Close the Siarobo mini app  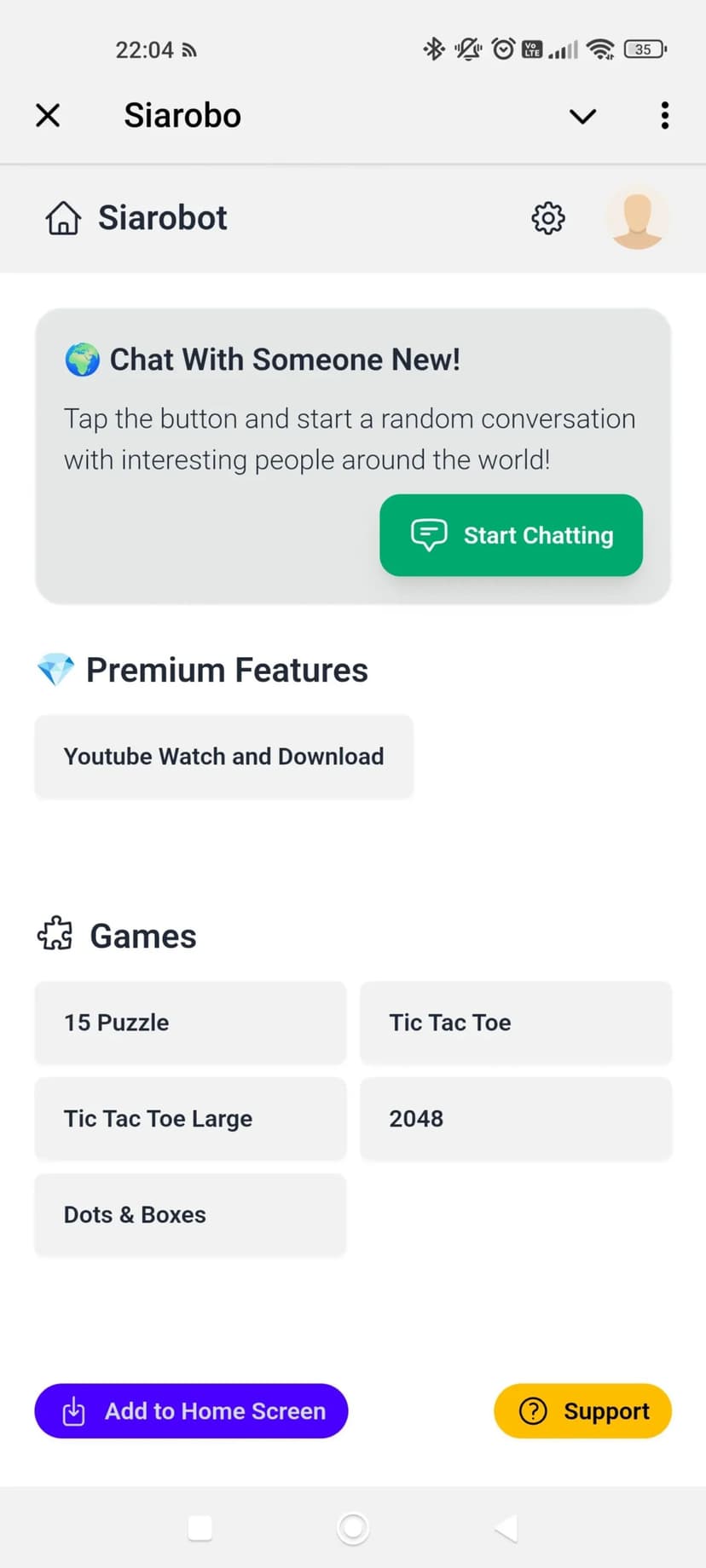coord(48,115)
